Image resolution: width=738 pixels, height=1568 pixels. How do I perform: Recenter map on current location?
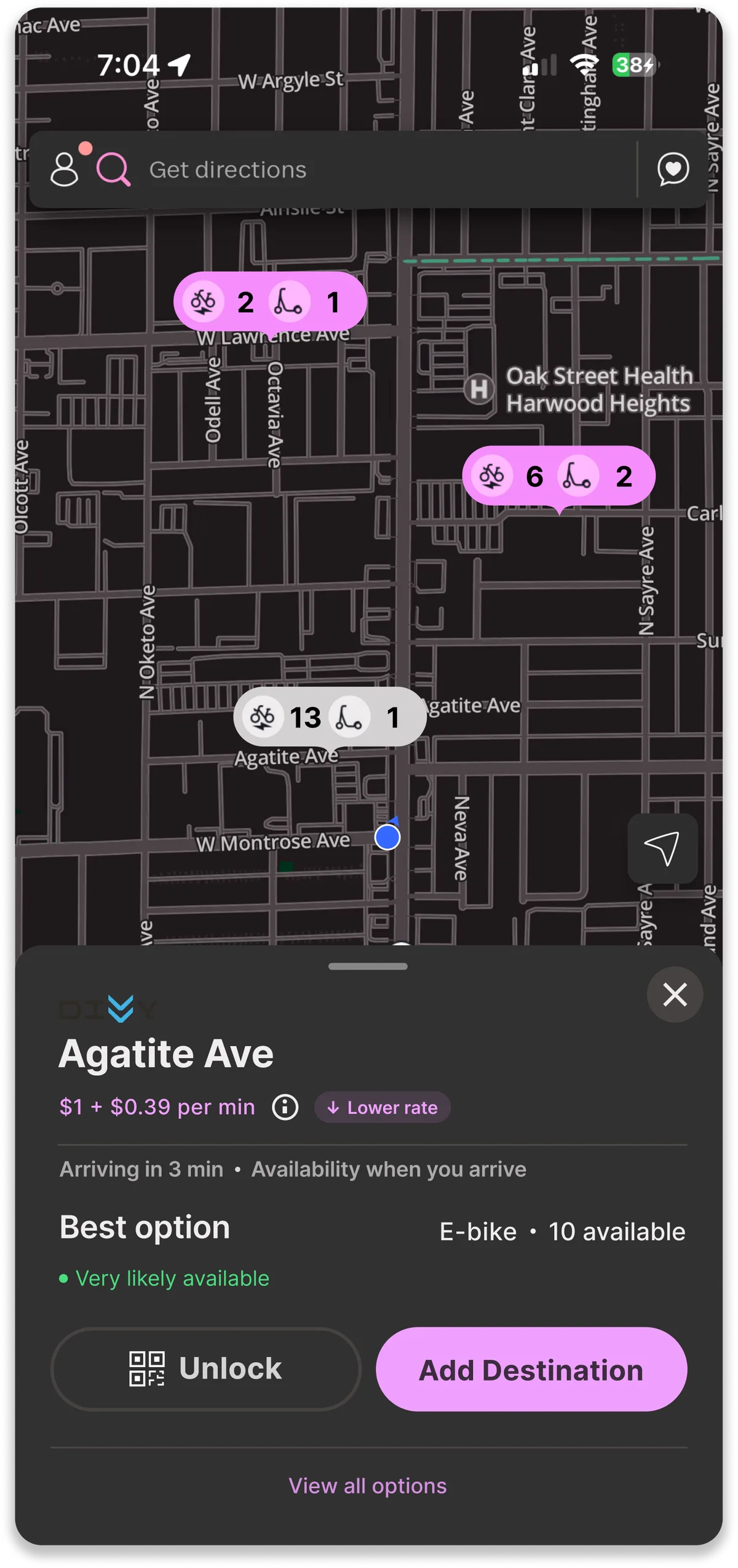click(x=662, y=848)
